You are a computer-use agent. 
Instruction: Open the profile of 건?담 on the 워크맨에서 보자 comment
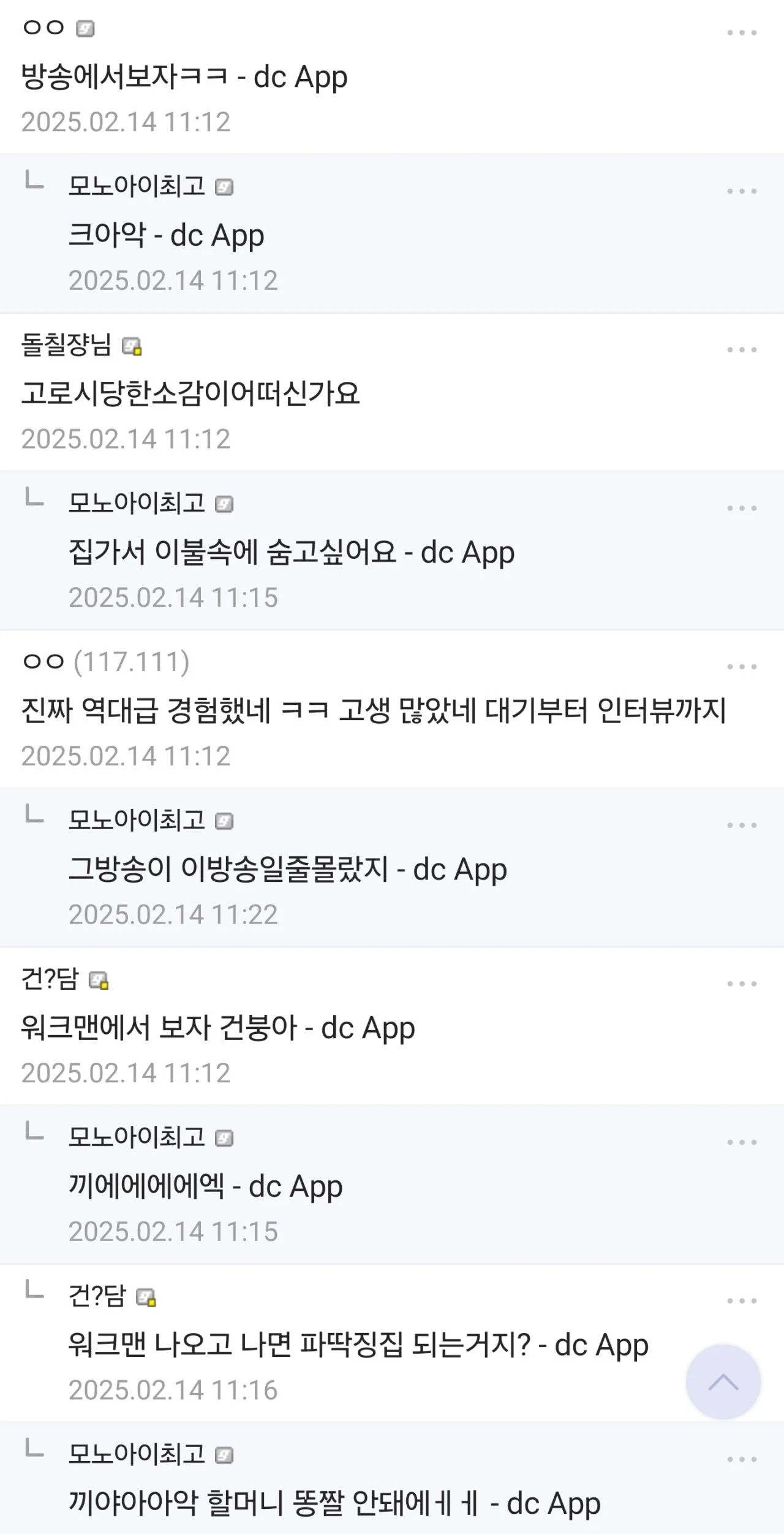(50, 979)
